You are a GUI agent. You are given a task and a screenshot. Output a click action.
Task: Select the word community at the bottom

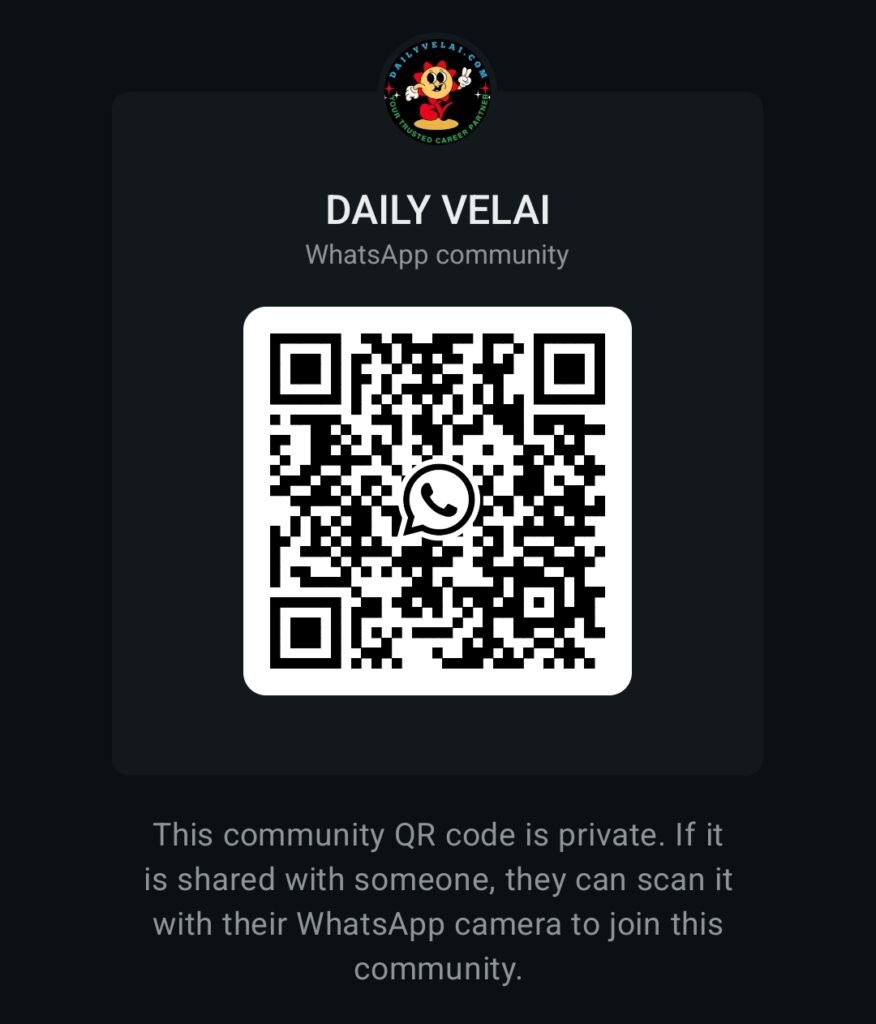tap(438, 968)
